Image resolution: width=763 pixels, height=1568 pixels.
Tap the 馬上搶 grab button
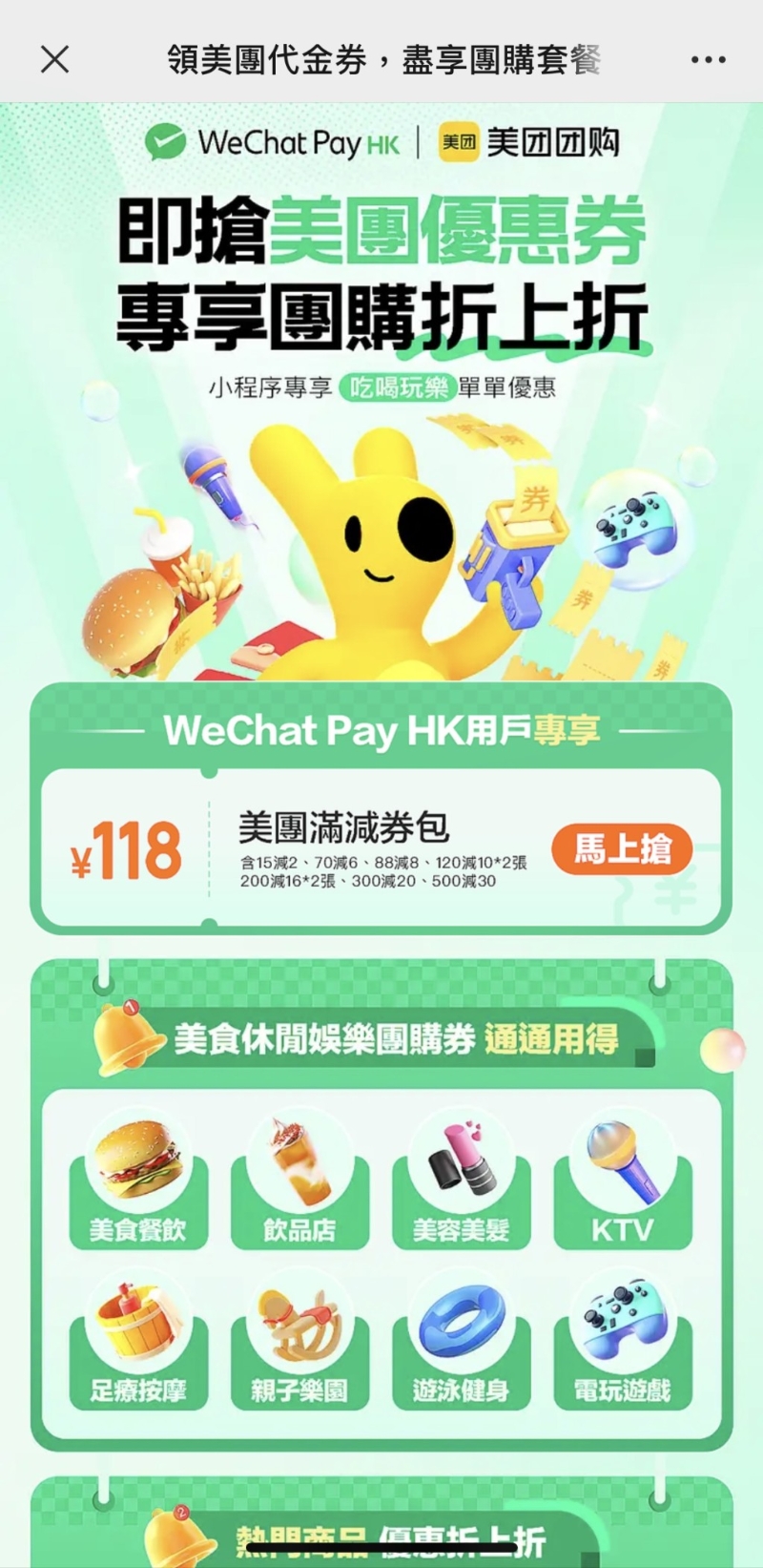point(622,848)
